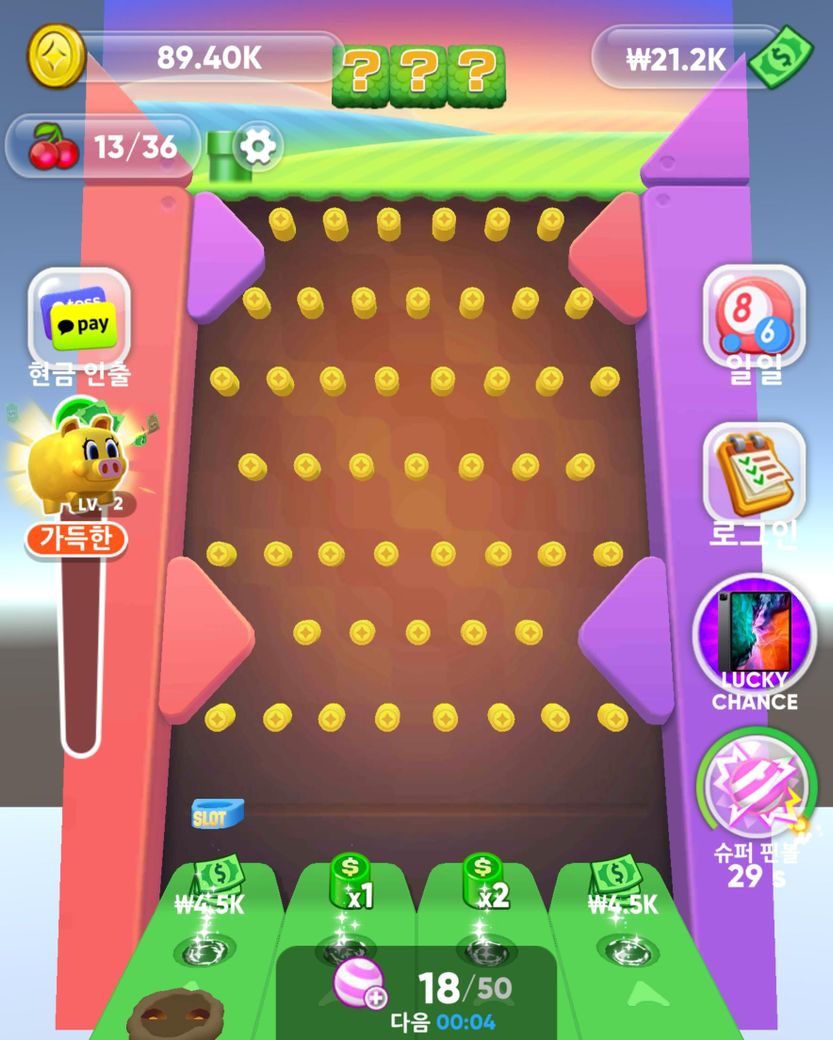Image resolution: width=833 pixels, height=1040 pixels.
Task: Open the 현금 인출 cash withdrawal
Action: pos(80,320)
